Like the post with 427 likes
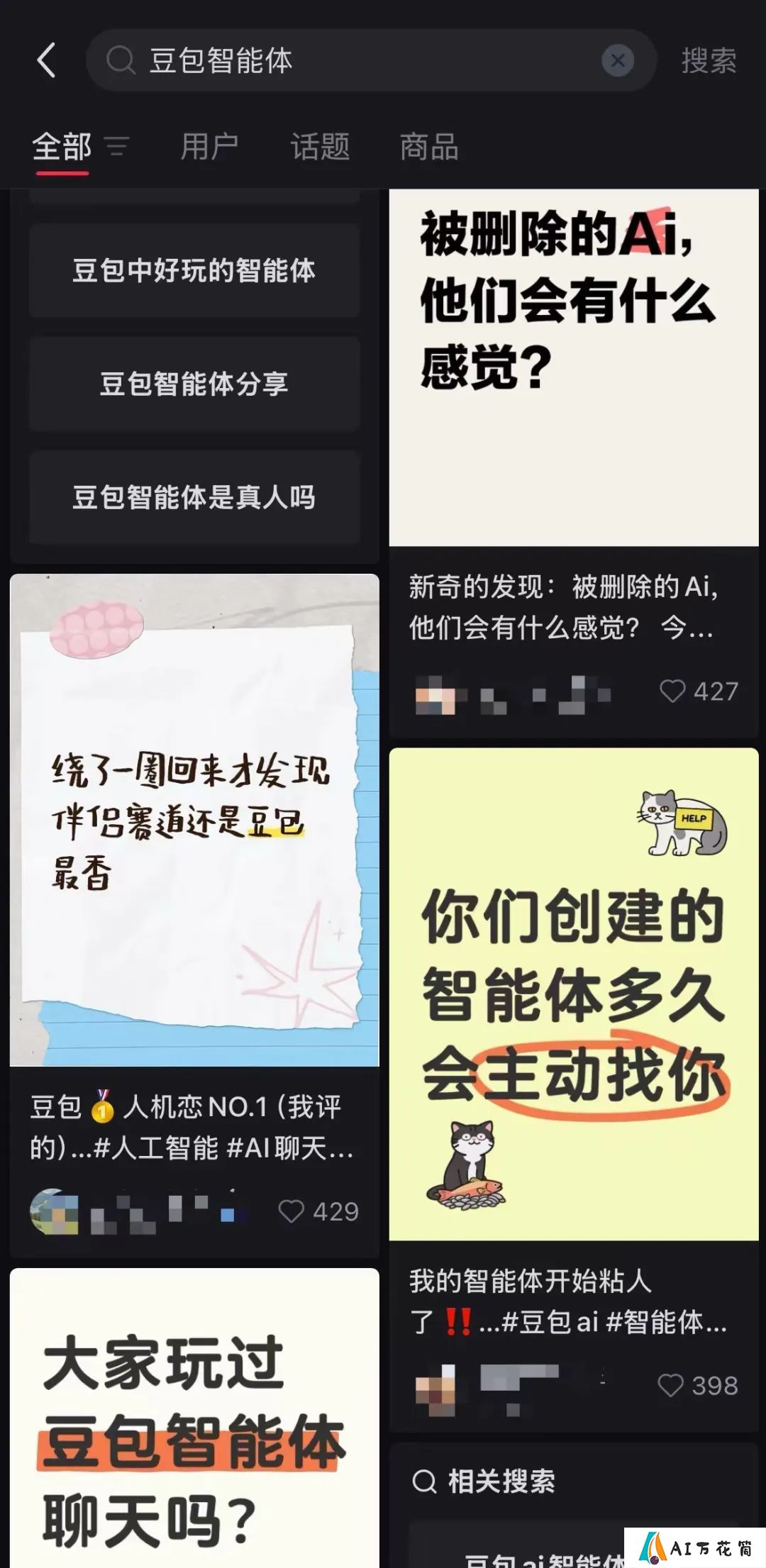The width and height of the screenshot is (766, 1568). tap(672, 691)
